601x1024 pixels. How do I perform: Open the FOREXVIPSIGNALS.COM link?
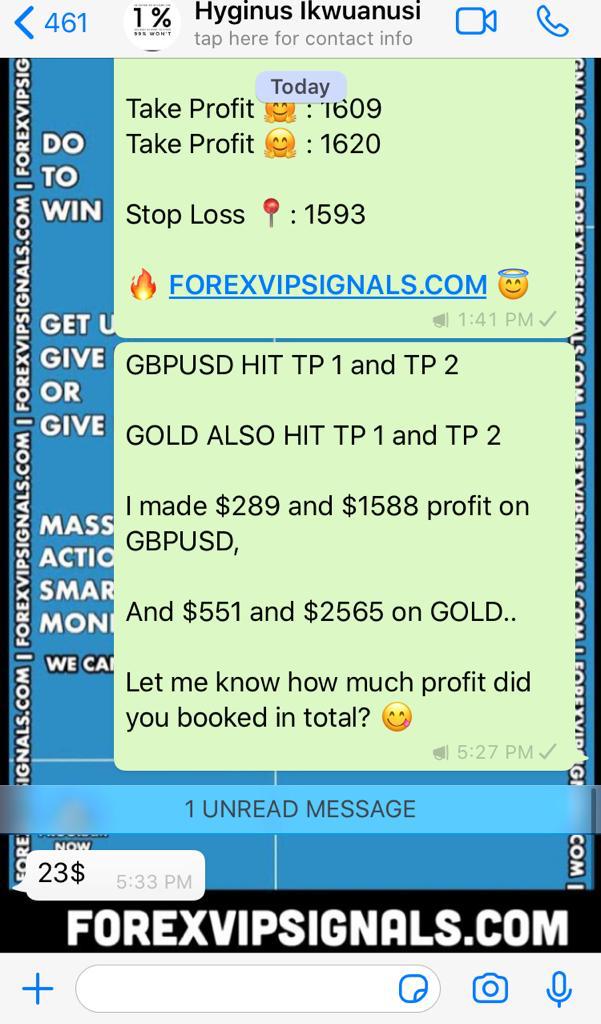(x=327, y=285)
